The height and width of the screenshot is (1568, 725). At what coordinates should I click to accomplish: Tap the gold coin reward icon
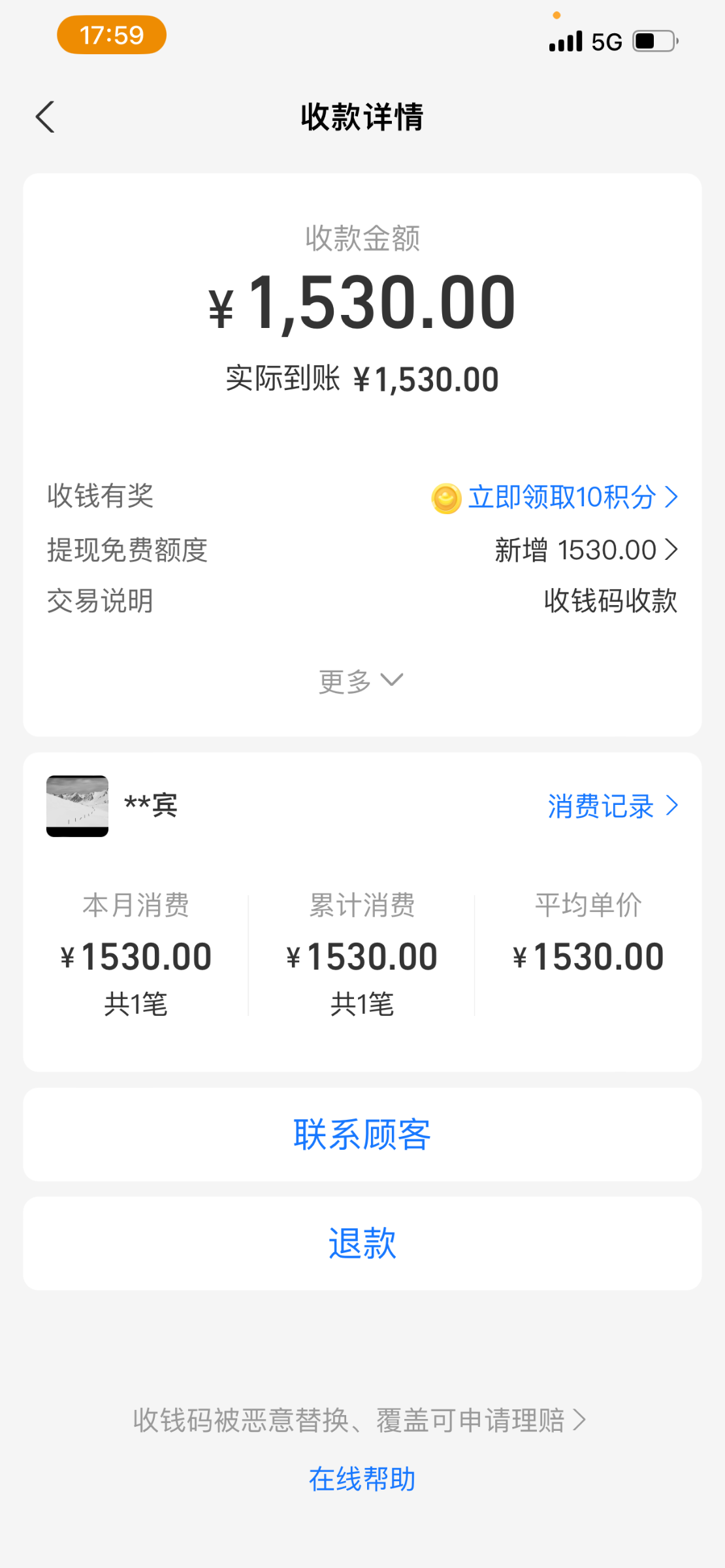(447, 497)
